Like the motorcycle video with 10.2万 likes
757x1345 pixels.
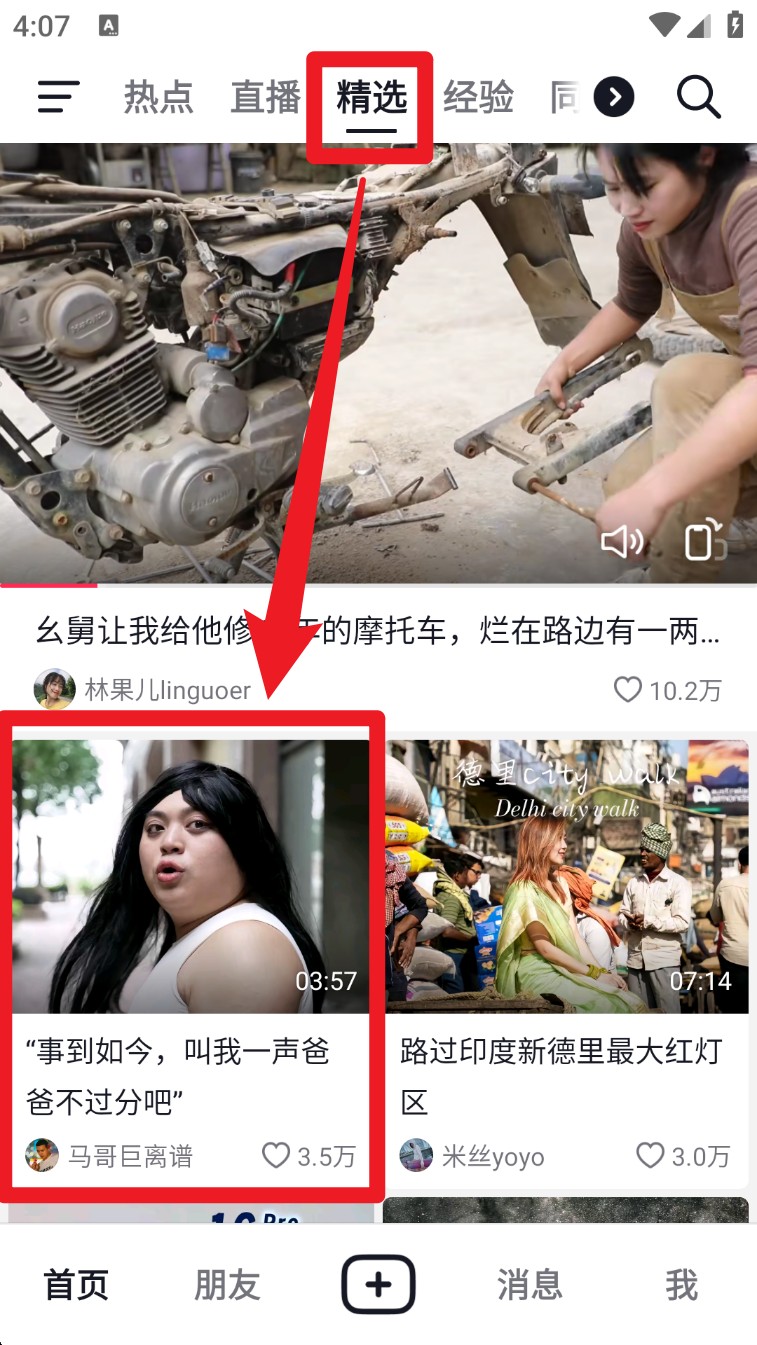click(627, 689)
